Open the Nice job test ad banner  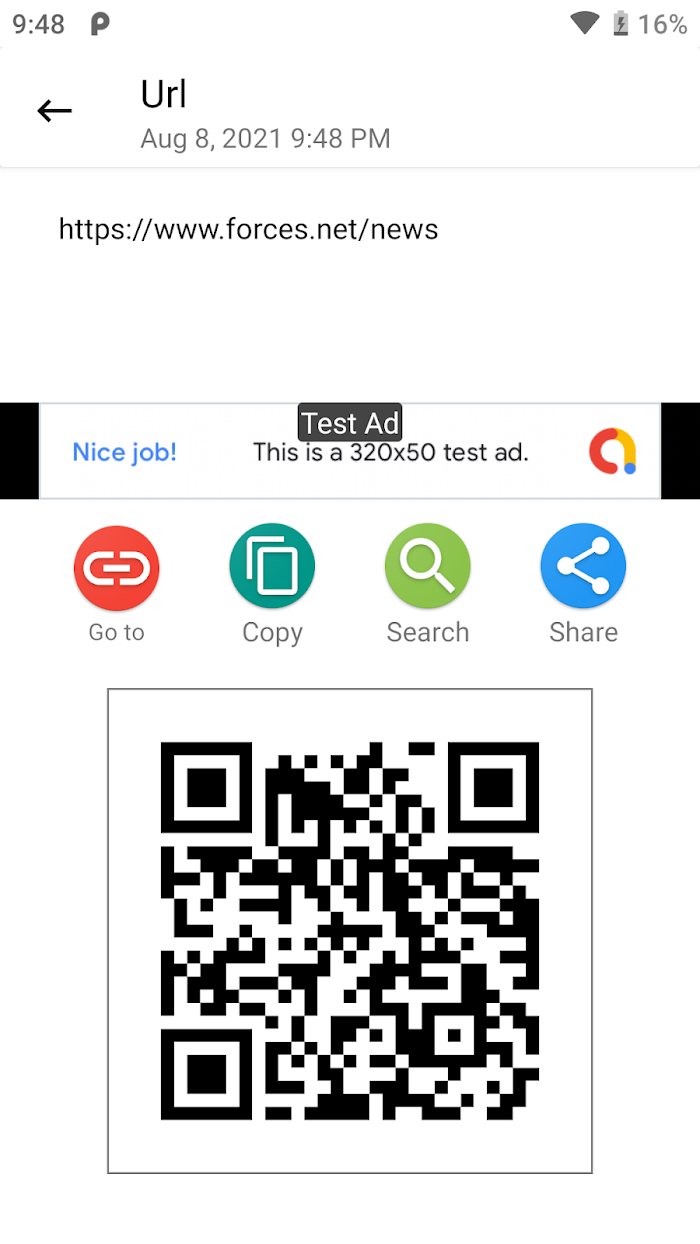pos(350,451)
